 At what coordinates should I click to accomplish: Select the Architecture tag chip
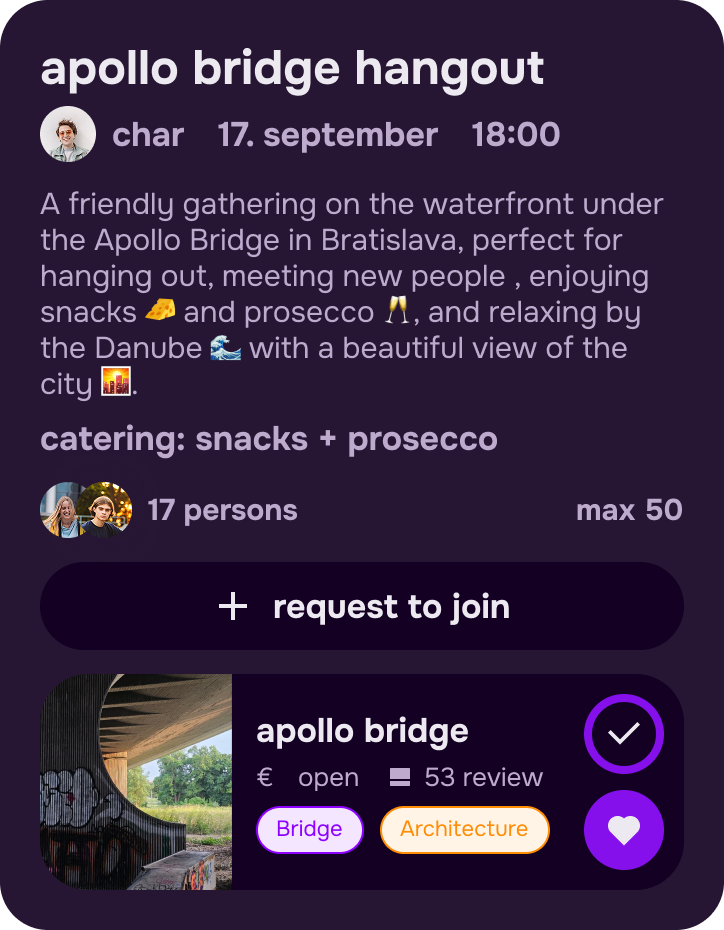click(x=464, y=829)
